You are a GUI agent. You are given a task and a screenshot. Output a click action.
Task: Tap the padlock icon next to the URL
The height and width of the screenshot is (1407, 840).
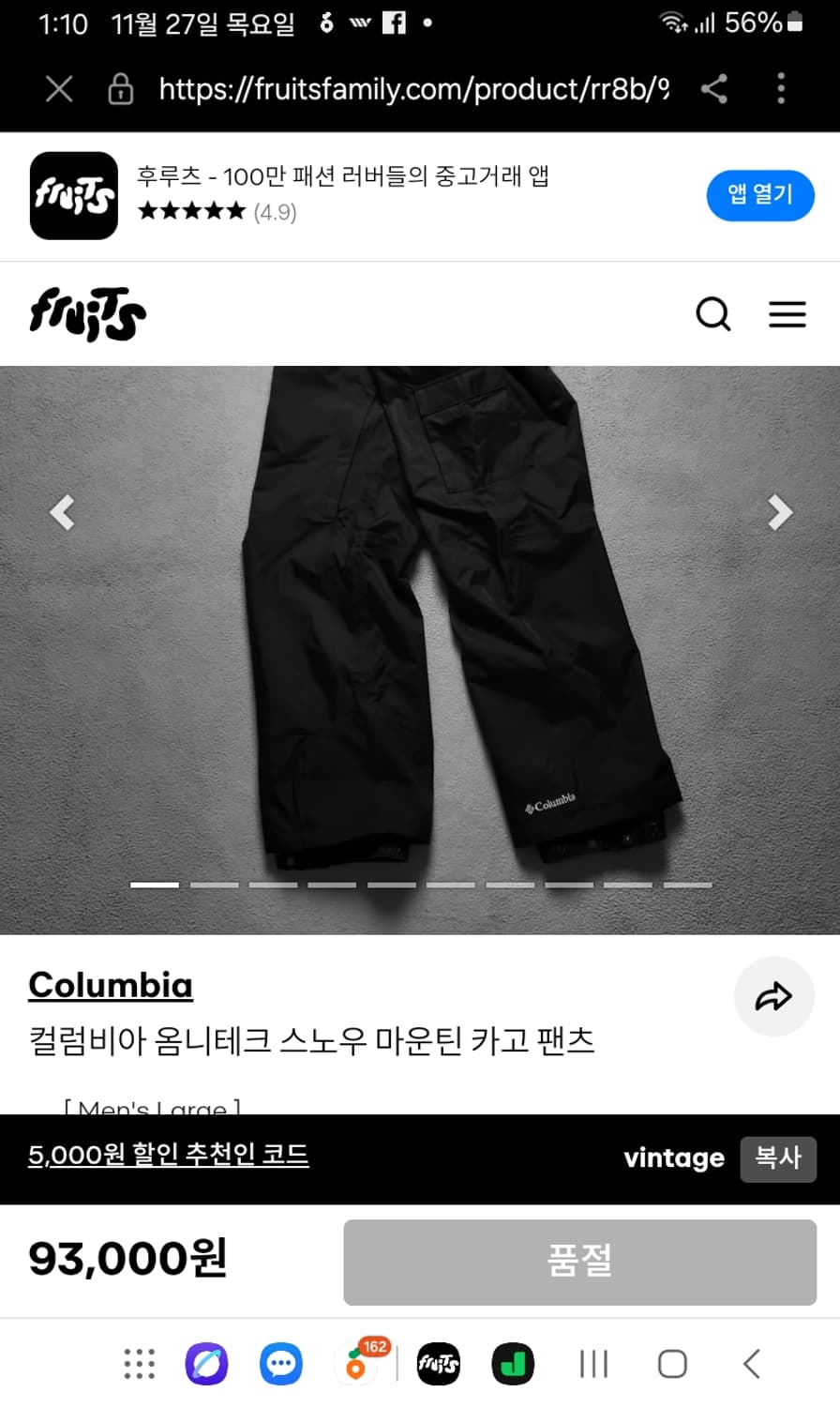coord(121,89)
